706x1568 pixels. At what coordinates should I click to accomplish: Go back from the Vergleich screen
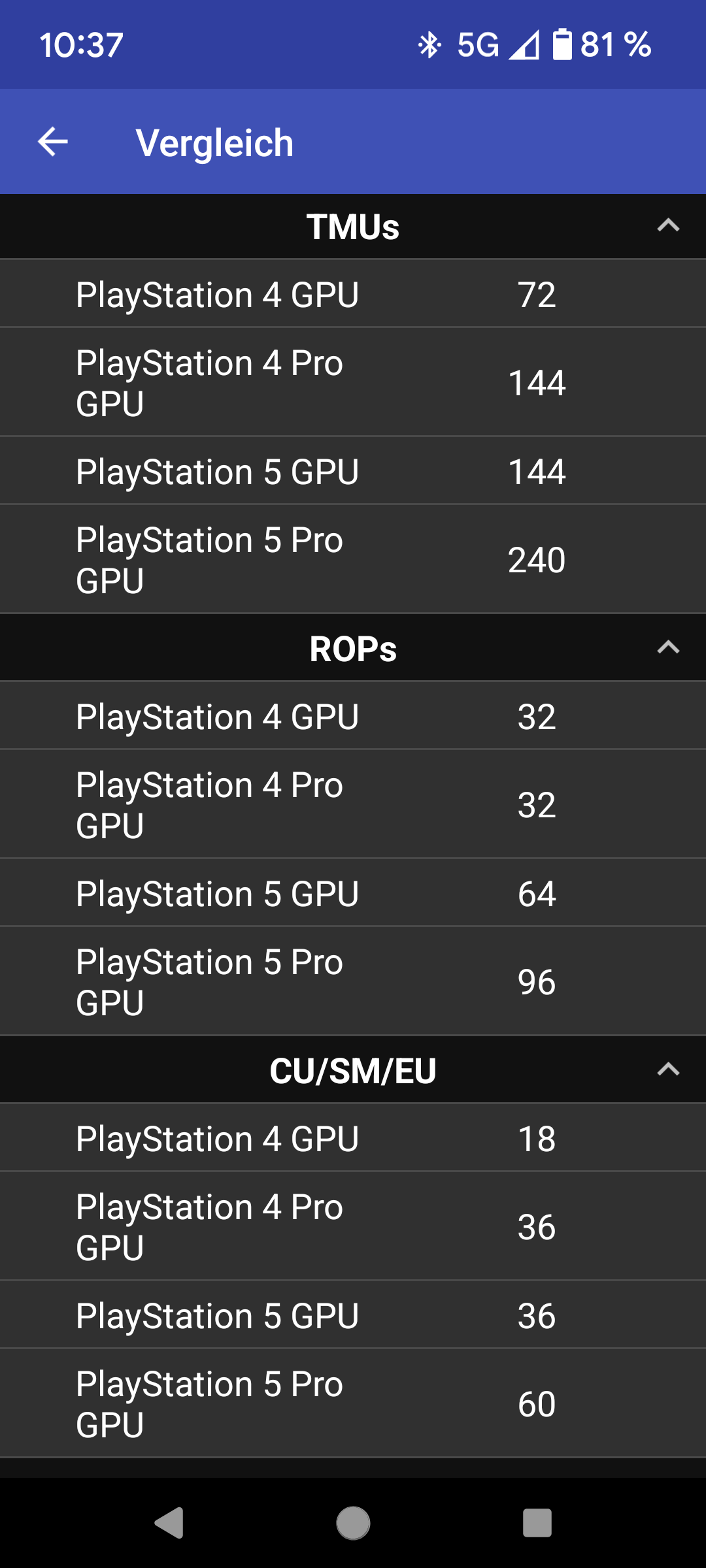tap(53, 142)
